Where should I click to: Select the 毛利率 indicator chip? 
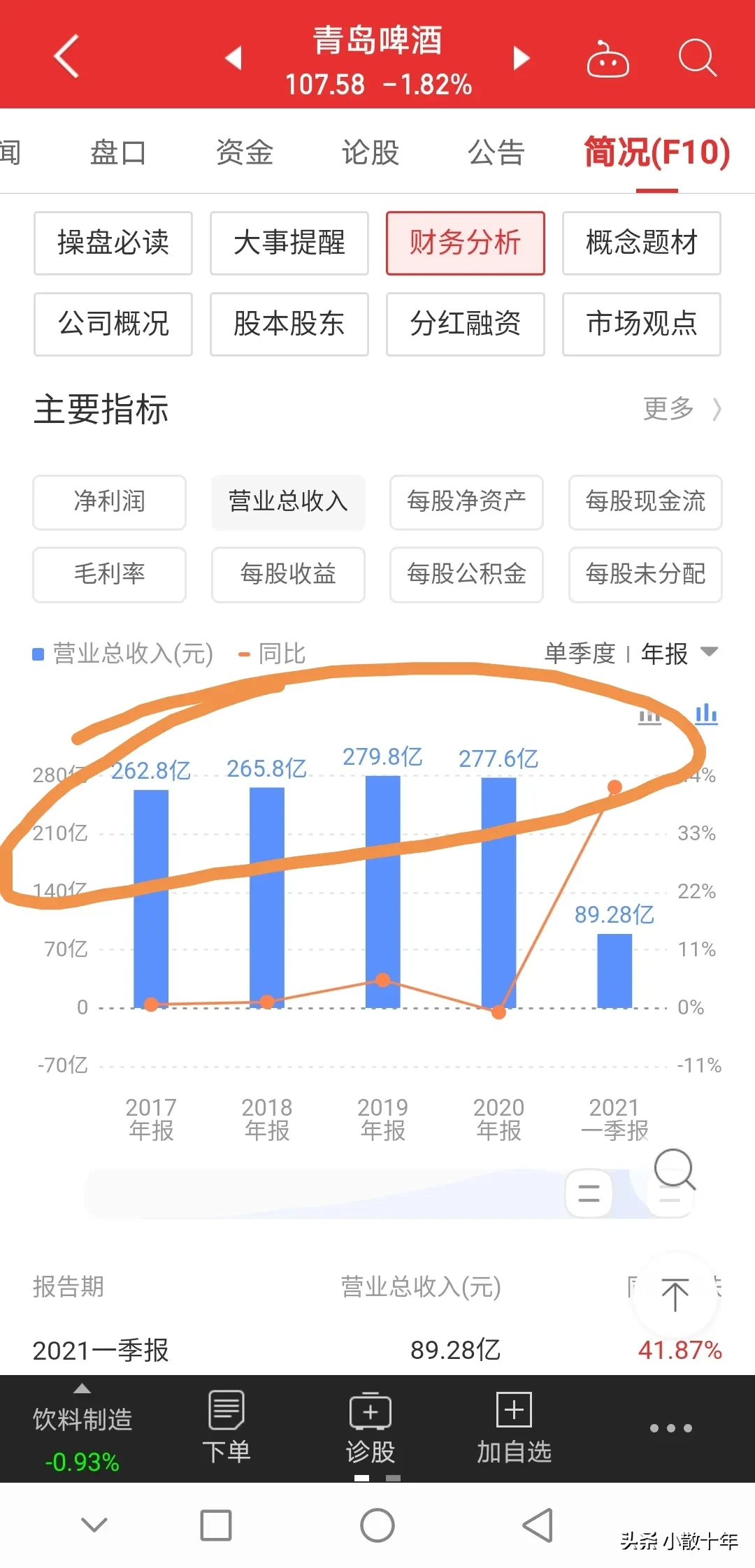click(110, 575)
